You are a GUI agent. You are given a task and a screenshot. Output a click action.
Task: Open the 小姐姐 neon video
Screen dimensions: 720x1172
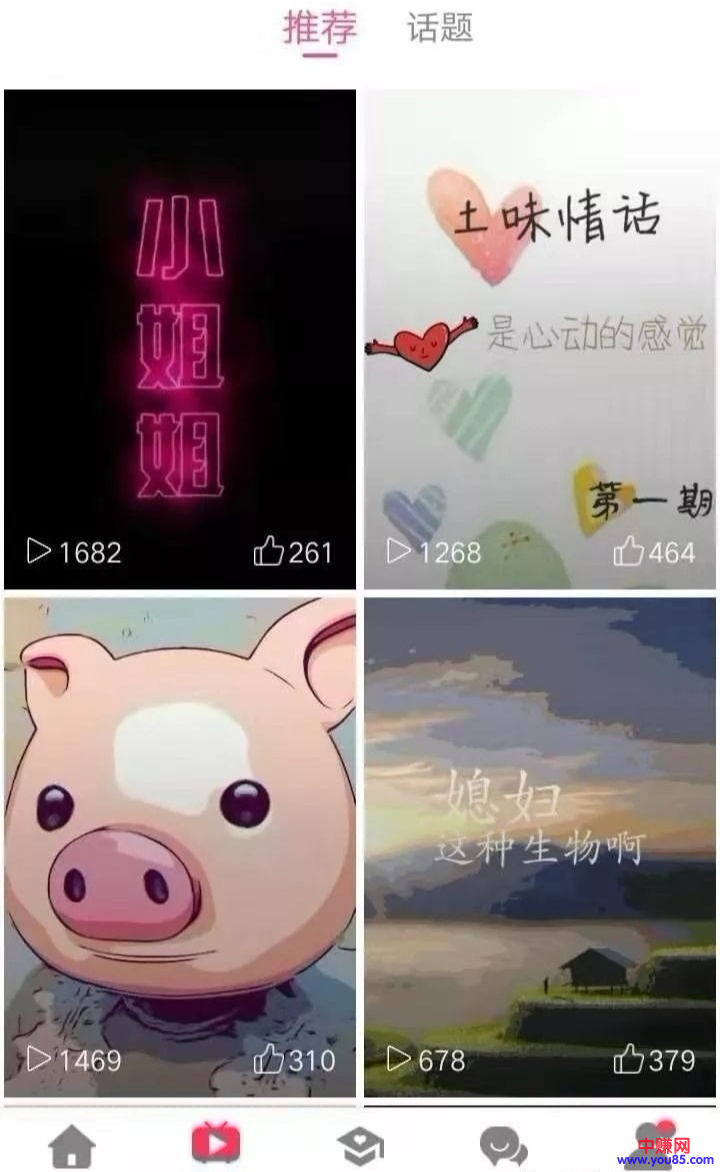click(x=180, y=338)
